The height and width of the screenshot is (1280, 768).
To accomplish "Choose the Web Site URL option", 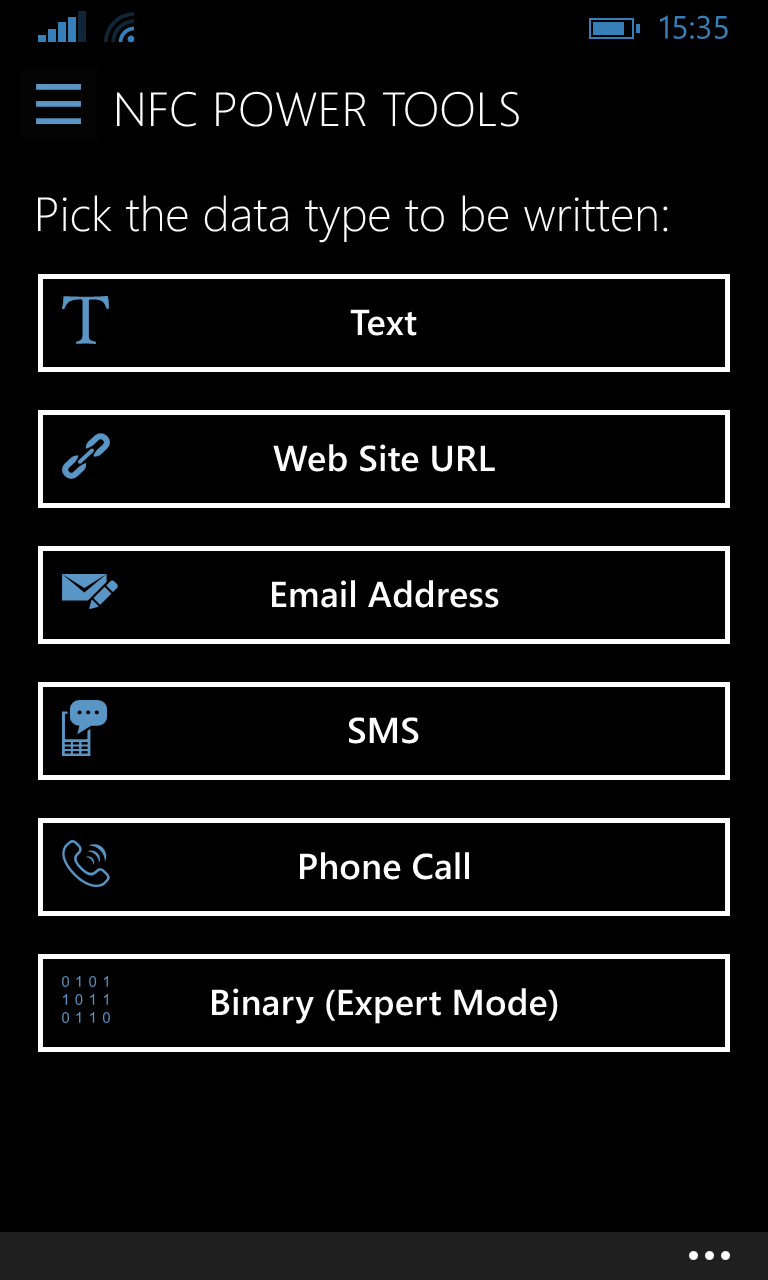I will pyautogui.click(x=383, y=458).
